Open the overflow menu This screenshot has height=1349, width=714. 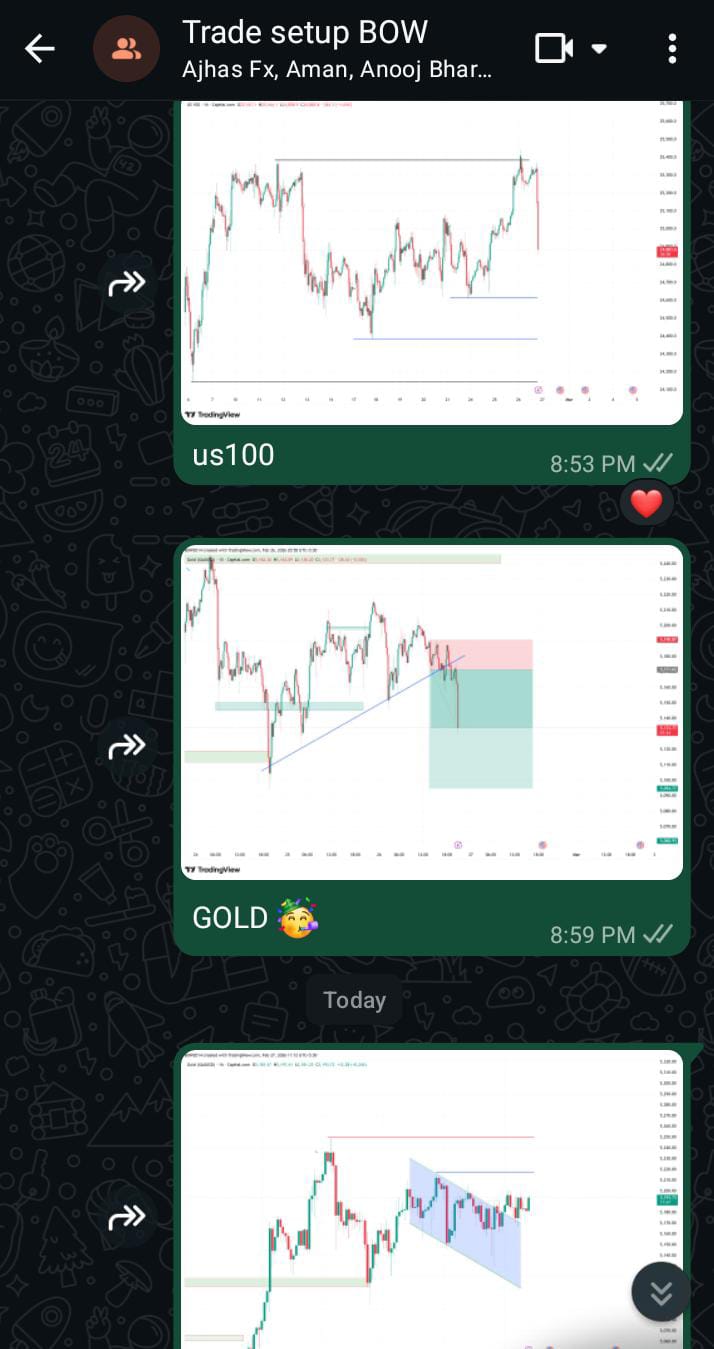coord(672,48)
